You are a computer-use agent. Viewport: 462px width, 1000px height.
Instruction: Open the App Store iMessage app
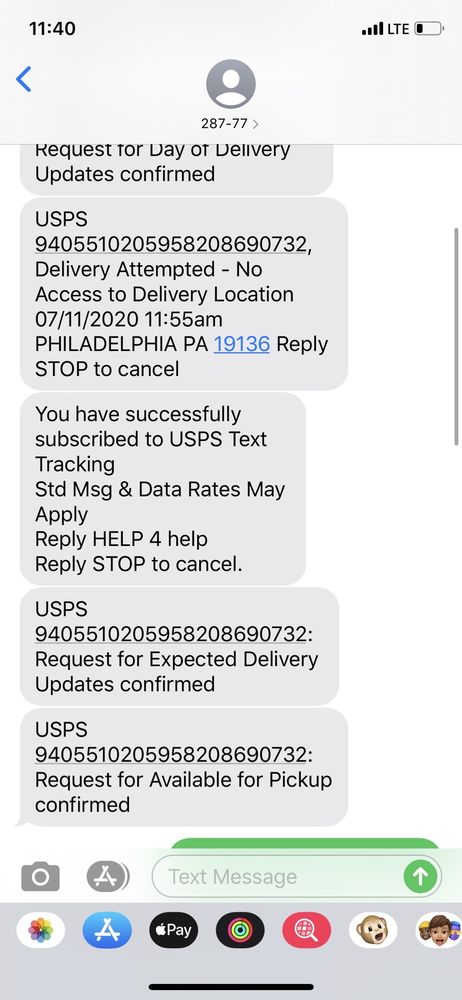(107, 930)
